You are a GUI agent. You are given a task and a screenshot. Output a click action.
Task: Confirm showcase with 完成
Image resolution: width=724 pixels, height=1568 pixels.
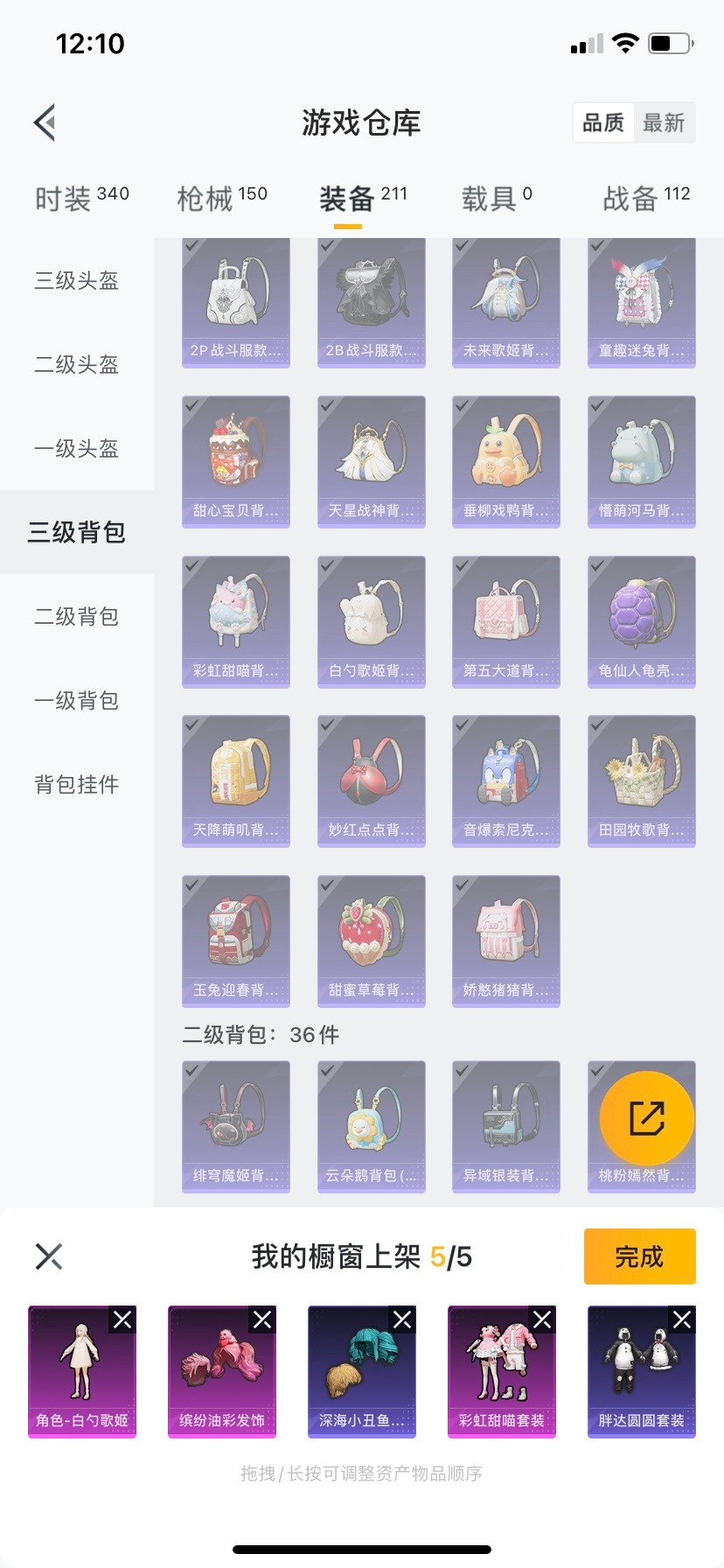pyautogui.click(x=639, y=1256)
